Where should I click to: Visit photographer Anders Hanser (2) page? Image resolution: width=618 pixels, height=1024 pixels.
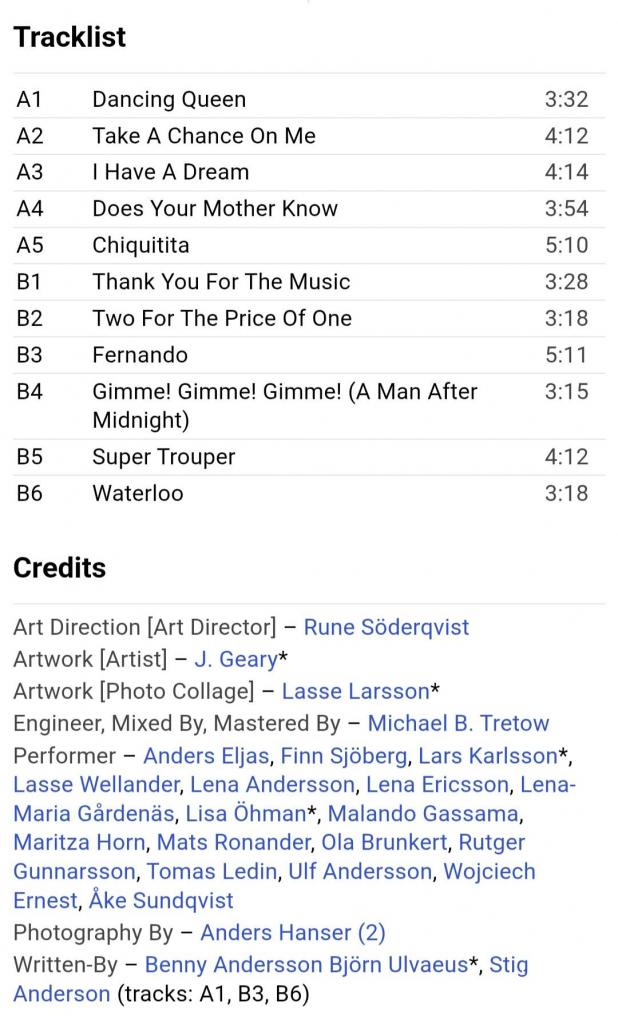tap(292, 933)
